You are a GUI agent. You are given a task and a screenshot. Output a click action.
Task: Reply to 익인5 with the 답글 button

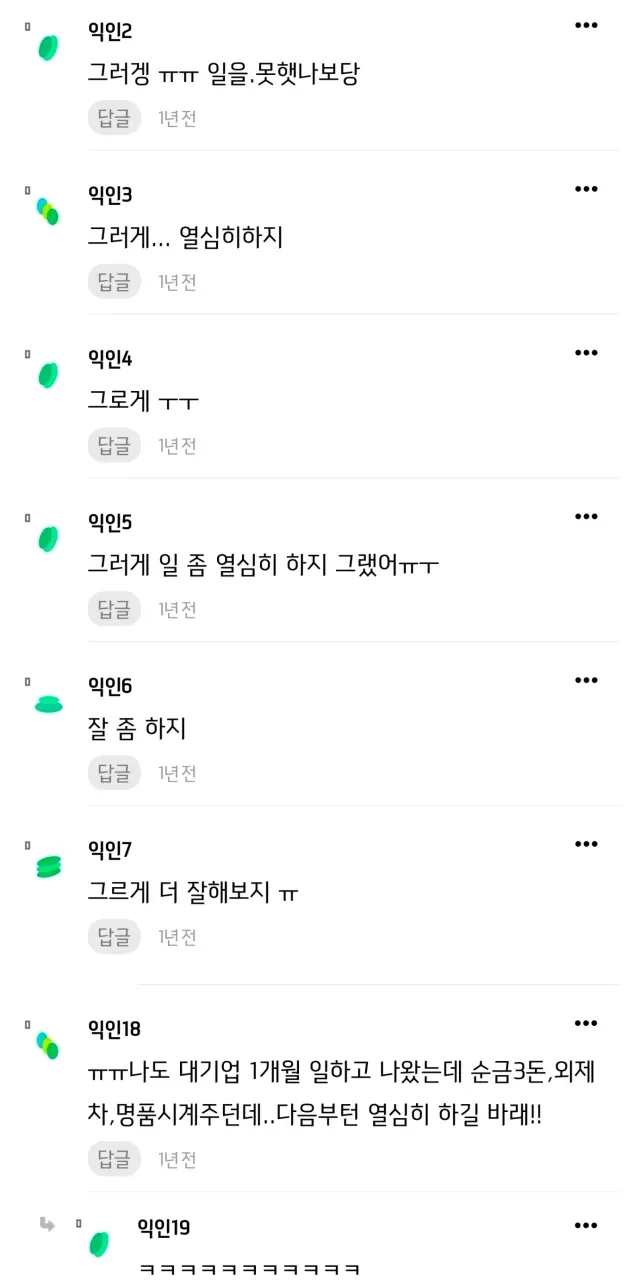pyautogui.click(x=114, y=609)
